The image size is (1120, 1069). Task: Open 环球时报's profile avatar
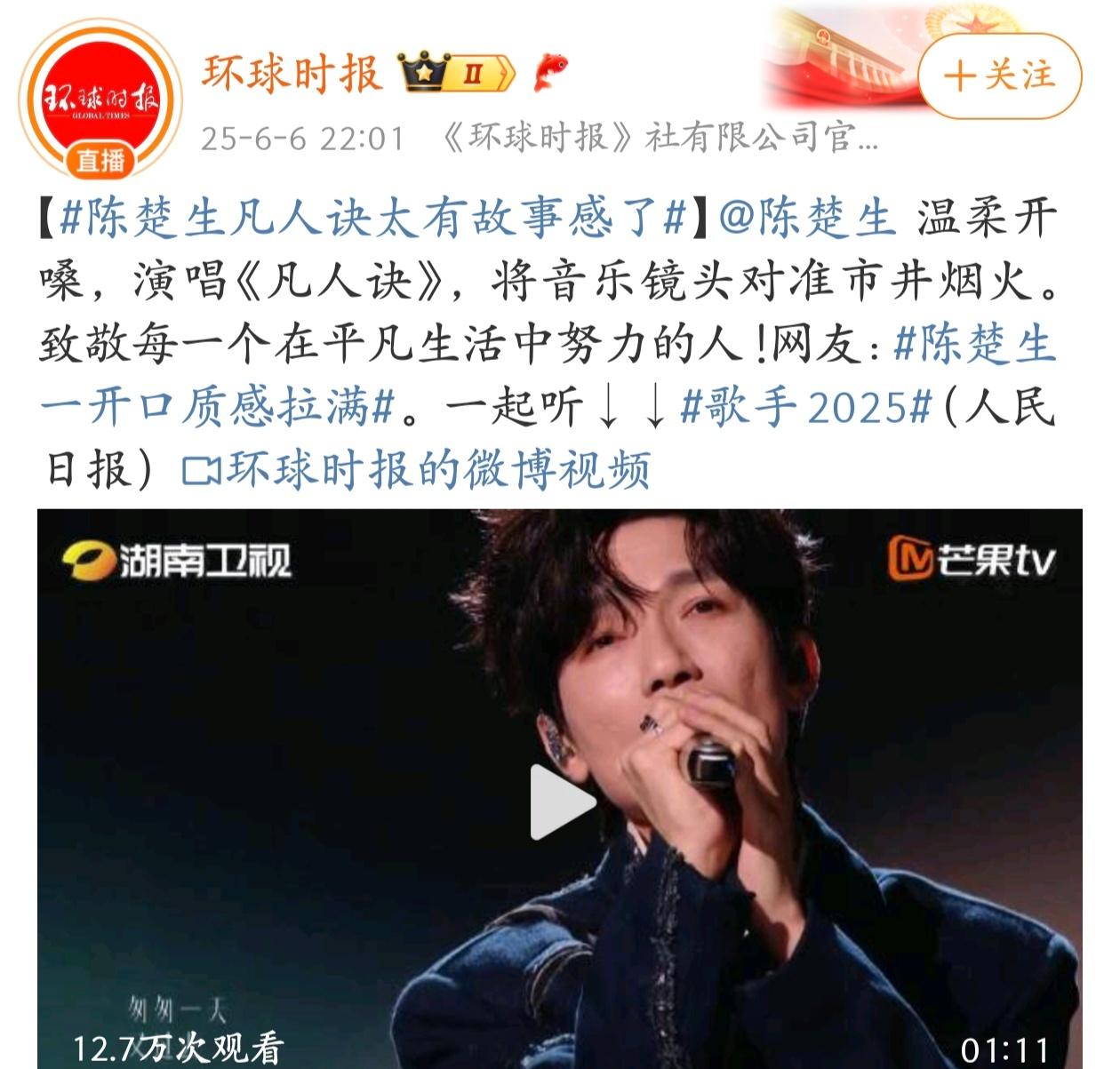[100, 96]
